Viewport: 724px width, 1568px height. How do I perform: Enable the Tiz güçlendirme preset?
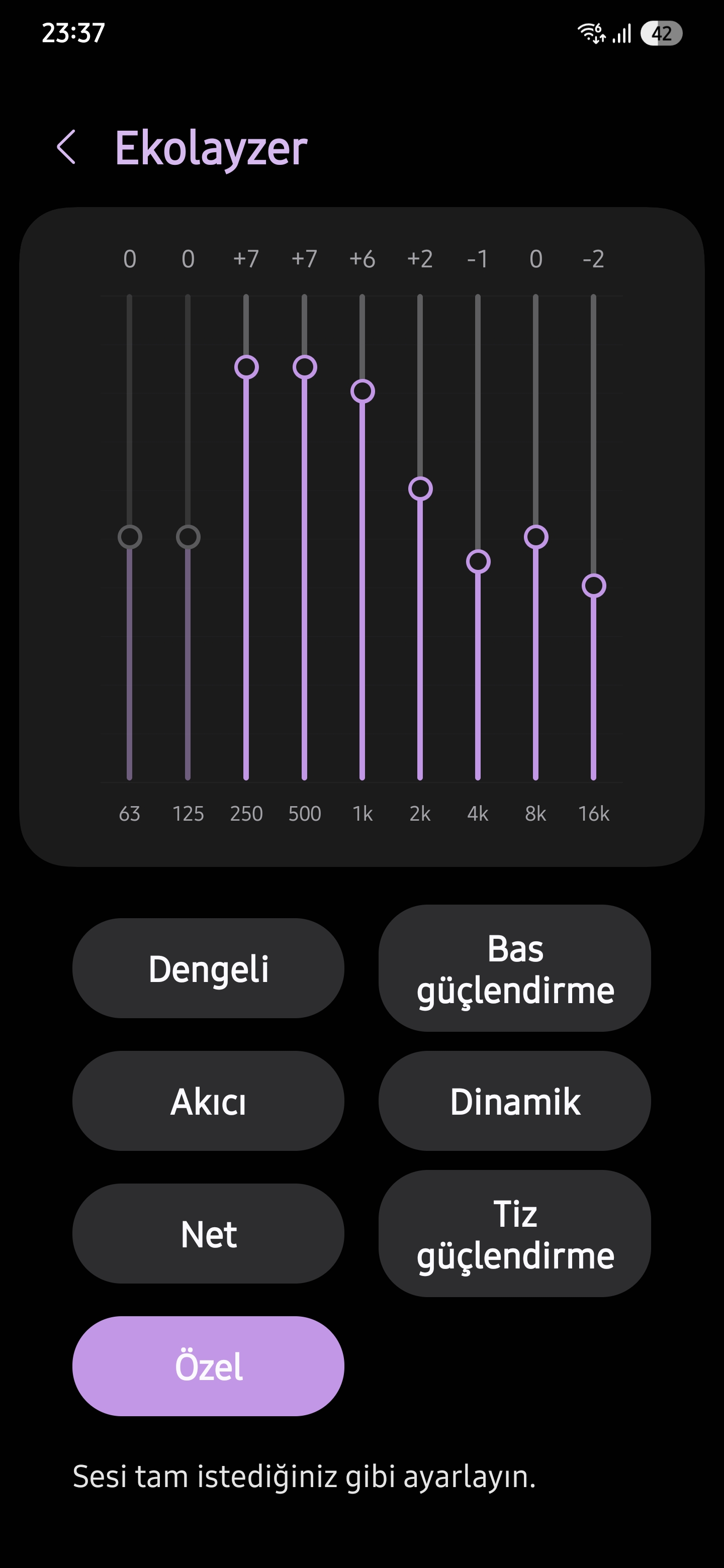coord(514,1233)
